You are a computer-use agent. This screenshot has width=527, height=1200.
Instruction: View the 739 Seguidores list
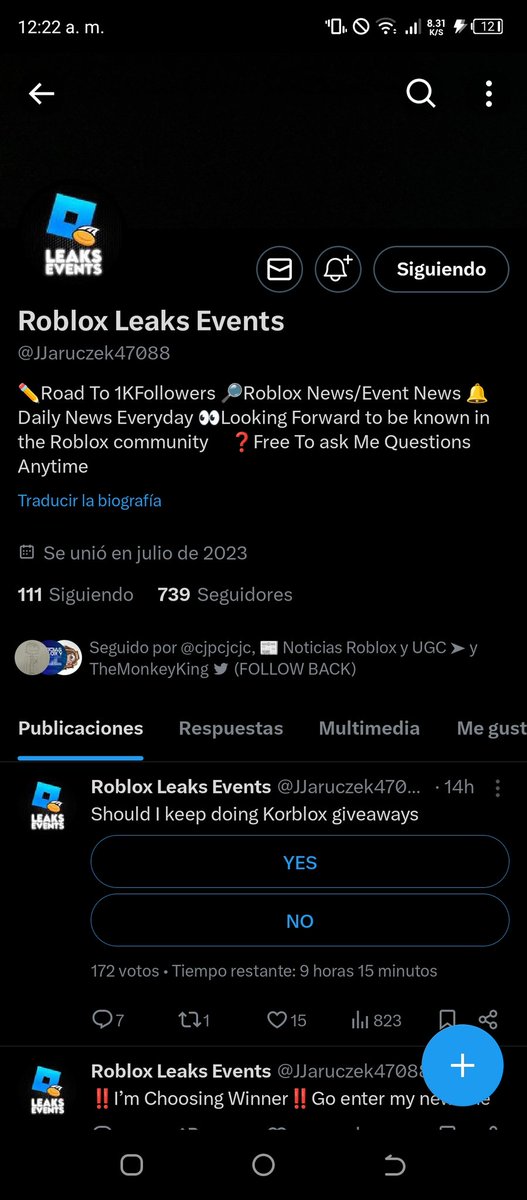point(225,594)
